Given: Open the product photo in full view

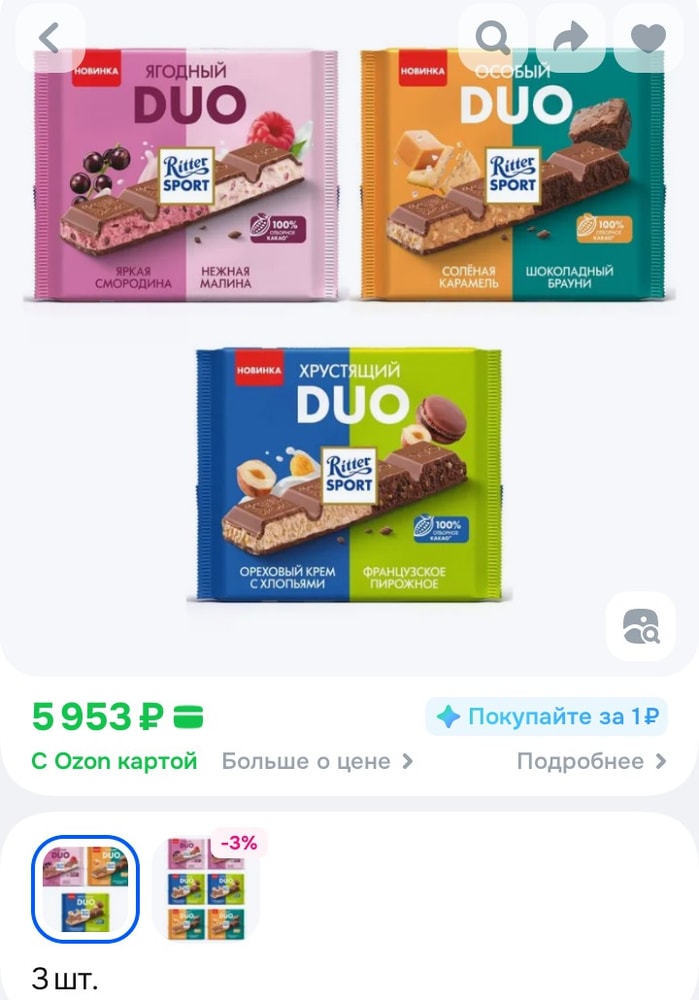Looking at the screenshot, I should coord(349,330).
